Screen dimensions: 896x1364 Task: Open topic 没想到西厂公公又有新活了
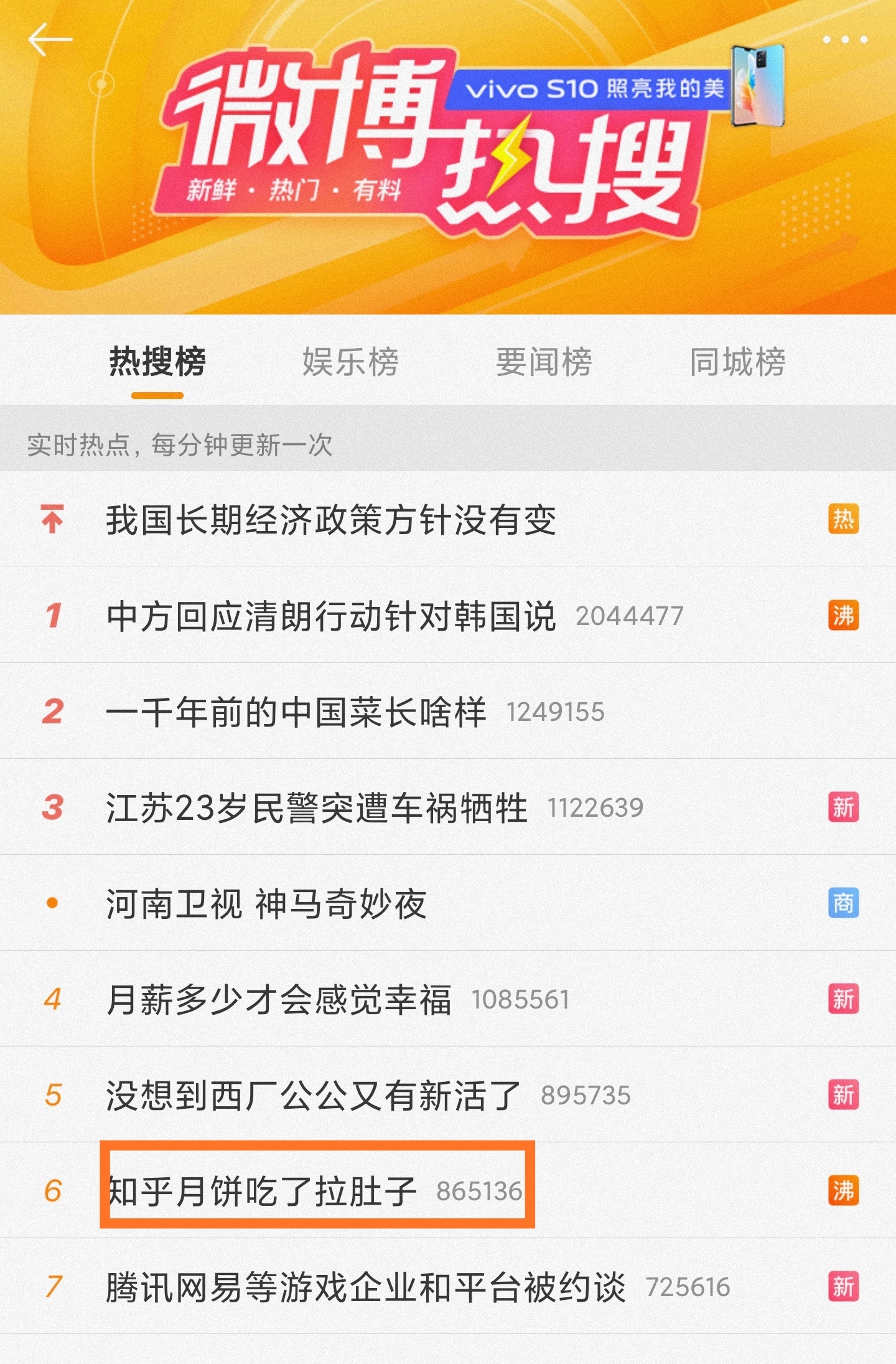click(314, 1095)
